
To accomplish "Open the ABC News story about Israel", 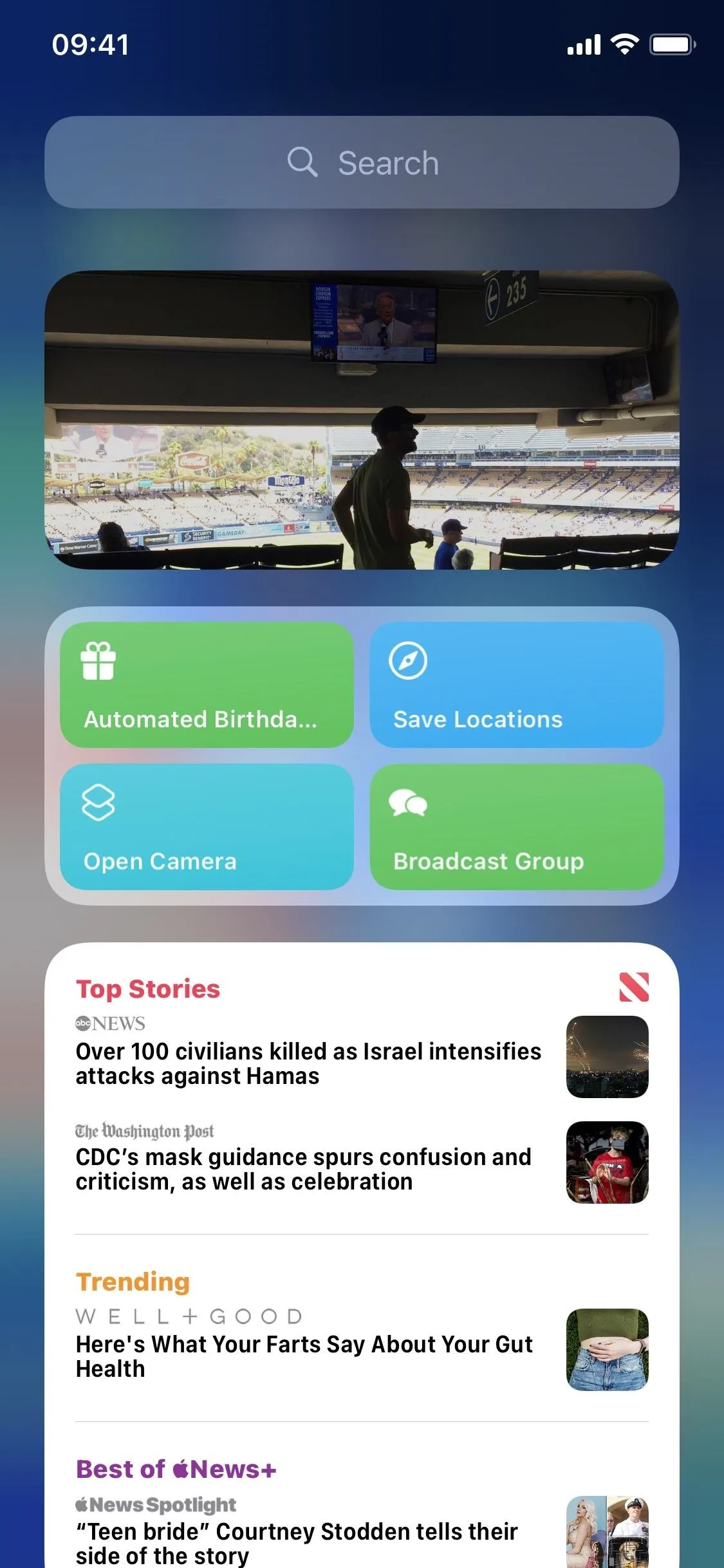I will (x=362, y=1056).
